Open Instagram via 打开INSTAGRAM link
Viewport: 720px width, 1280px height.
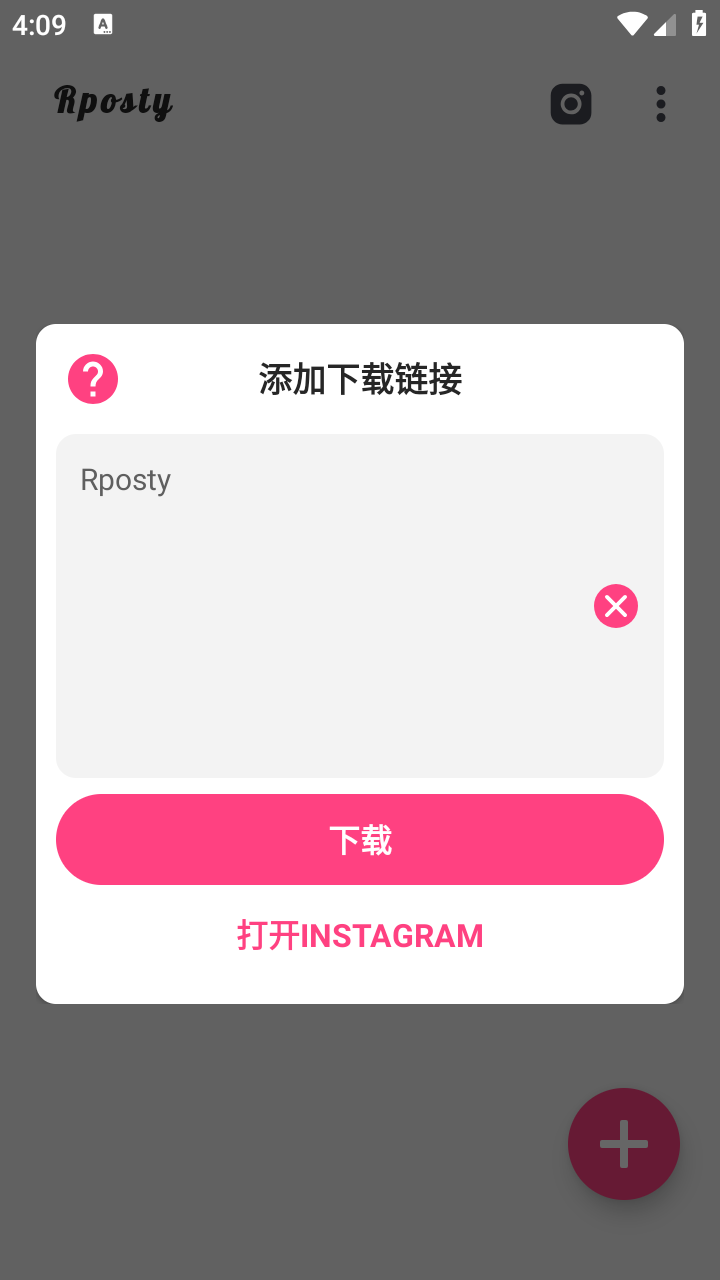pyautogui.click(x=359, y=935)
